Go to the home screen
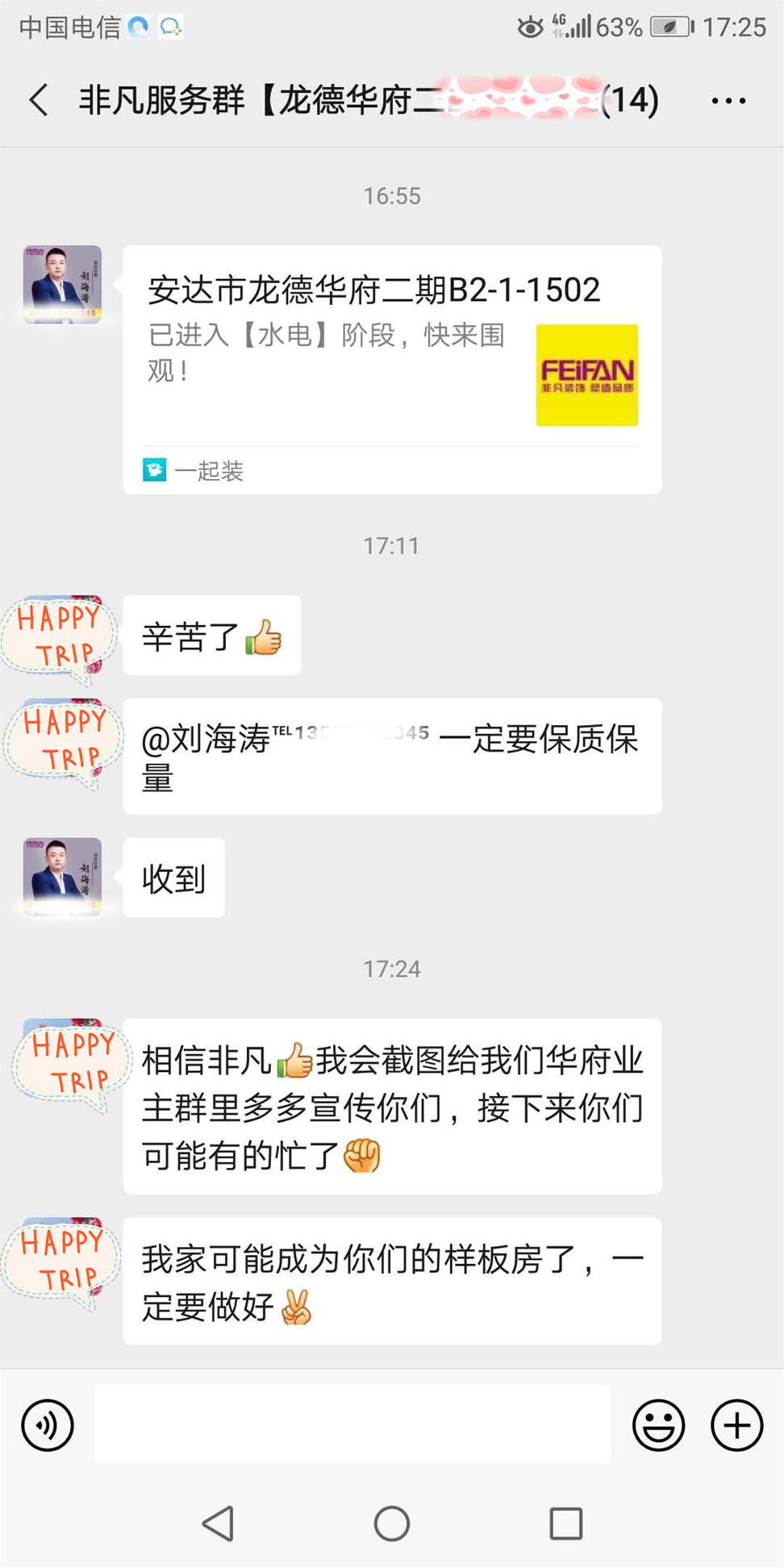This screenshot has height=1568, width=784. point(392,1524)
